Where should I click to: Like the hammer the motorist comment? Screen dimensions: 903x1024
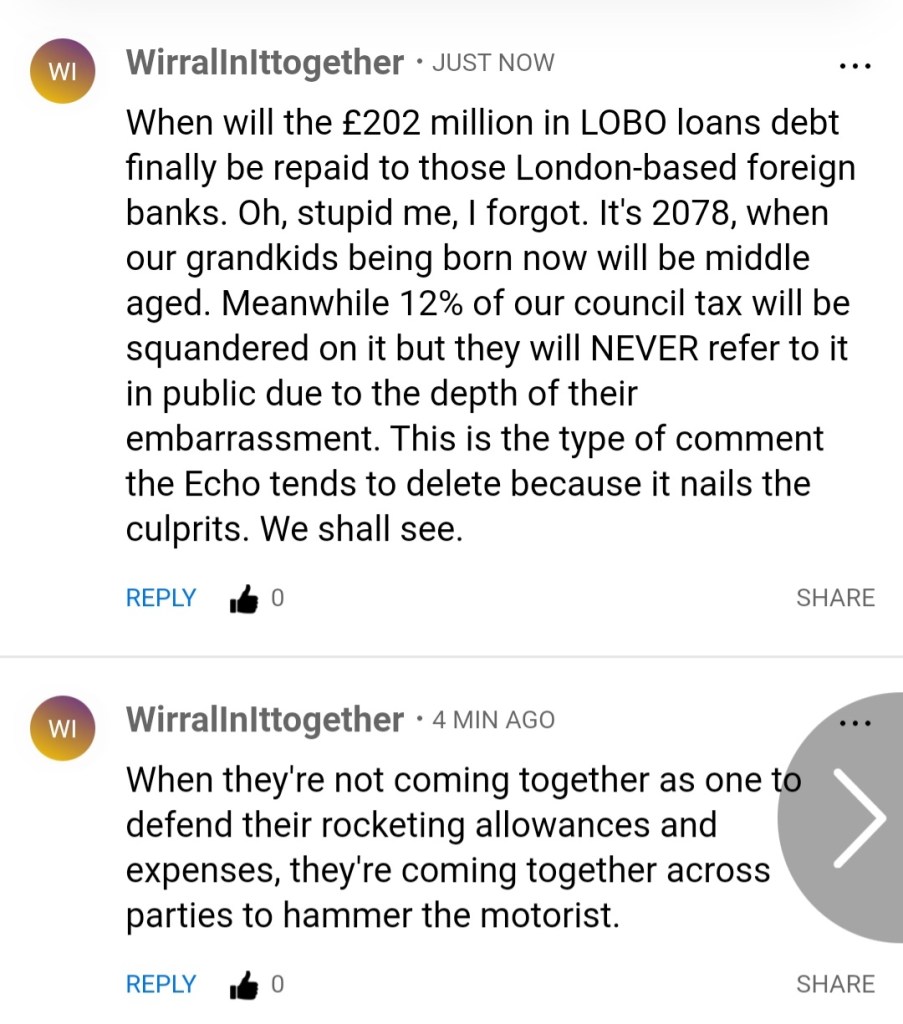click(245, 985)
